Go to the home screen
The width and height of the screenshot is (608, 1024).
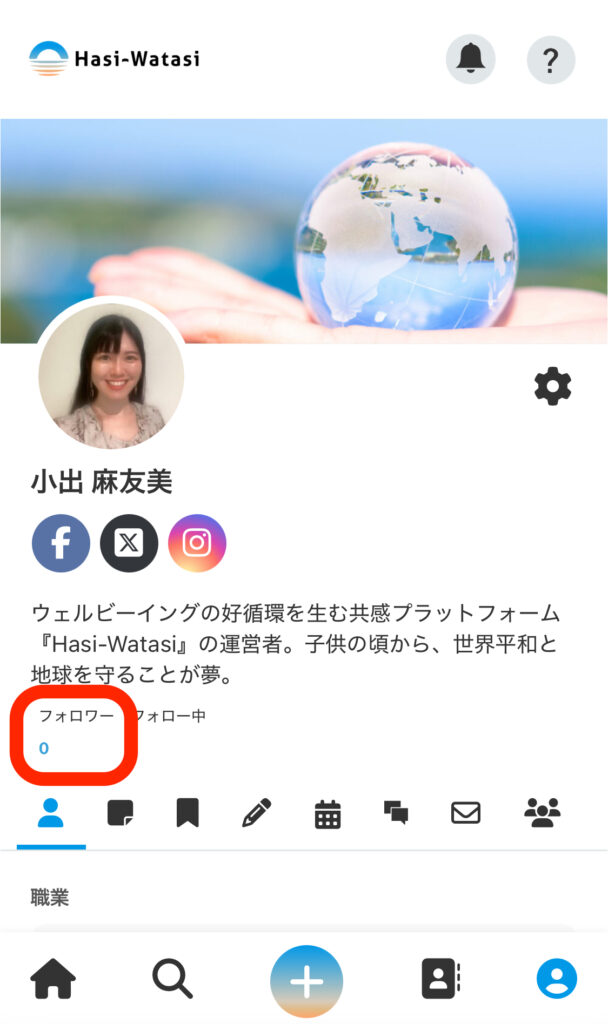[x=53, y=980]
